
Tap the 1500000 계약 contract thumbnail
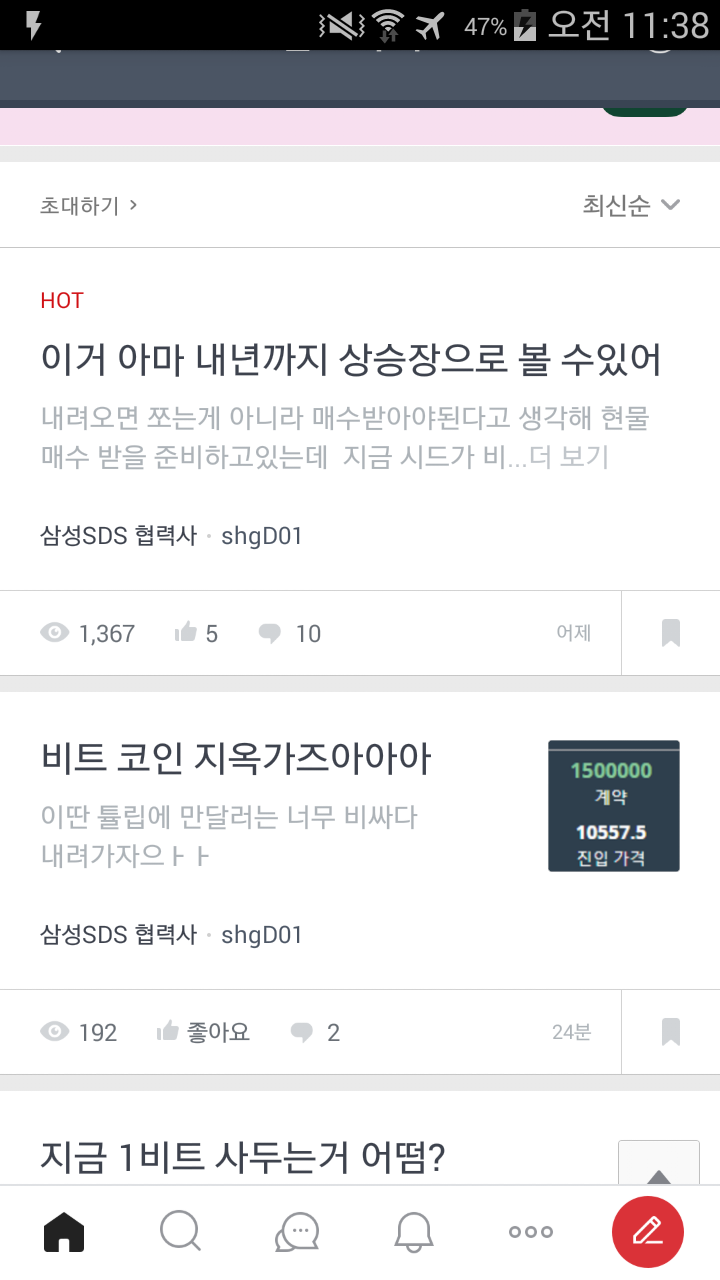[613, 806]
